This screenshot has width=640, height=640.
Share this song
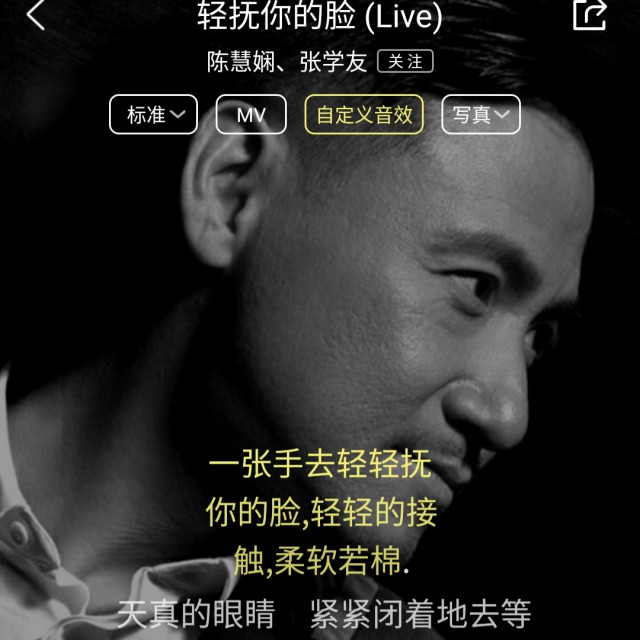589,15
